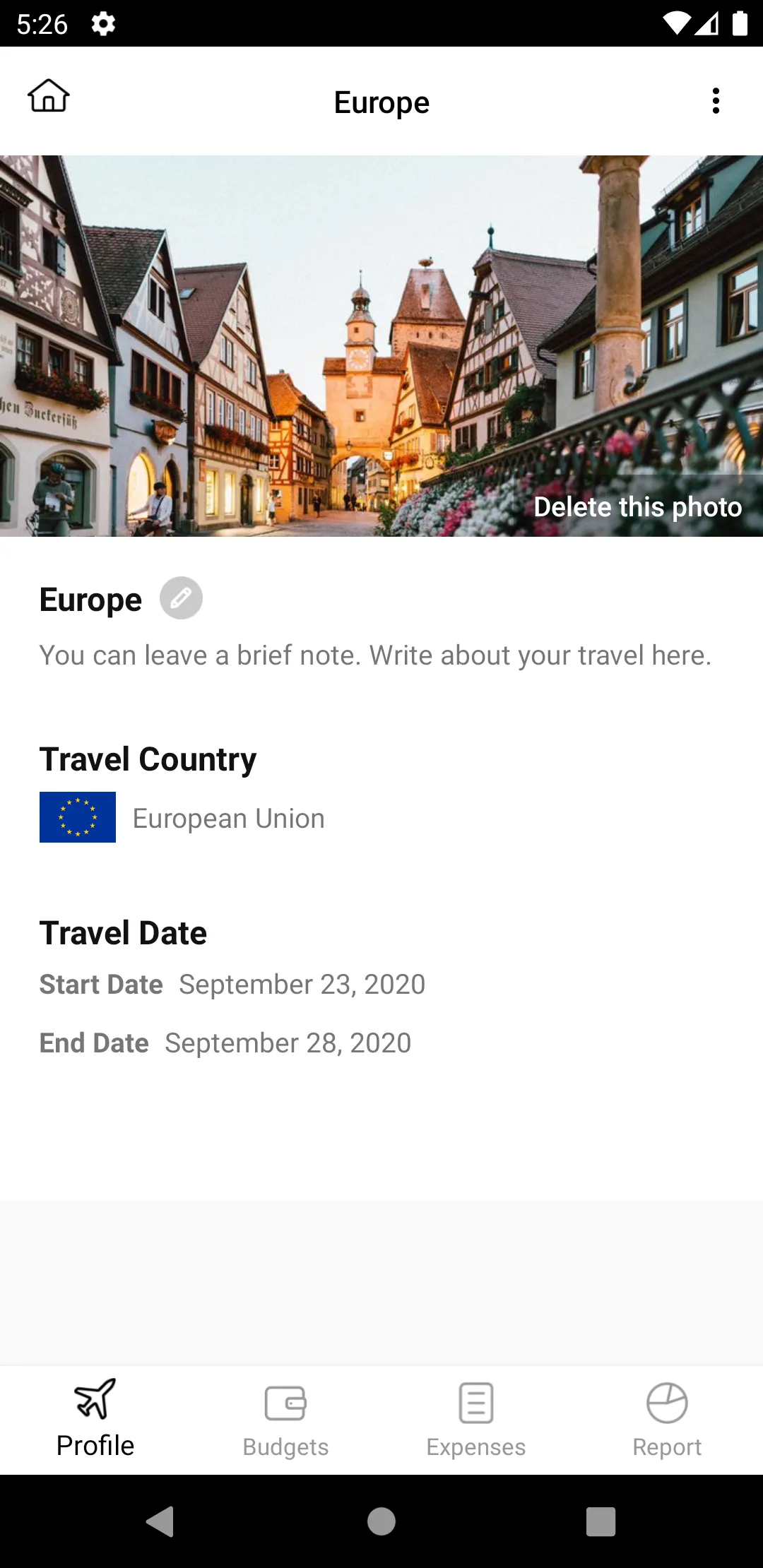The image size is (763, 1568).
Task: Click Delete this photo
Action: point(638,506)
